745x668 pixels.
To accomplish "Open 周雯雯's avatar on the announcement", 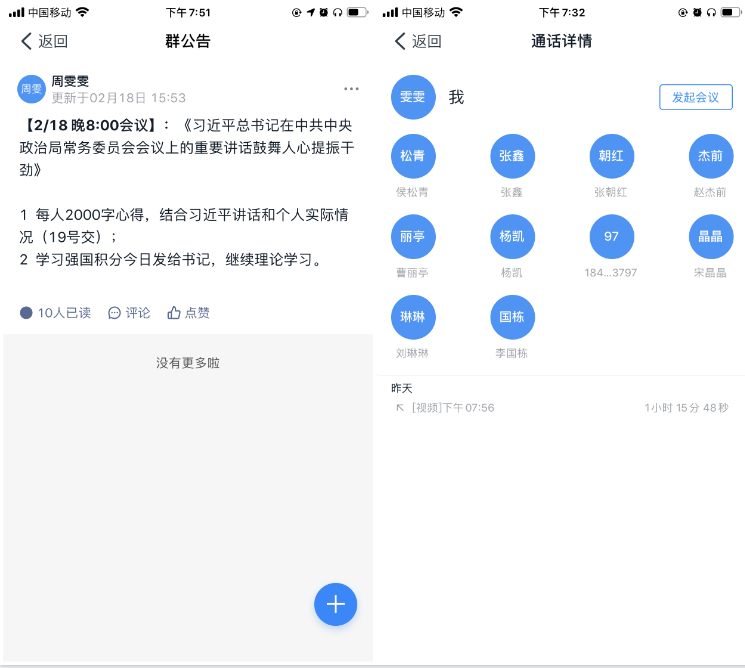I will 31,89.
